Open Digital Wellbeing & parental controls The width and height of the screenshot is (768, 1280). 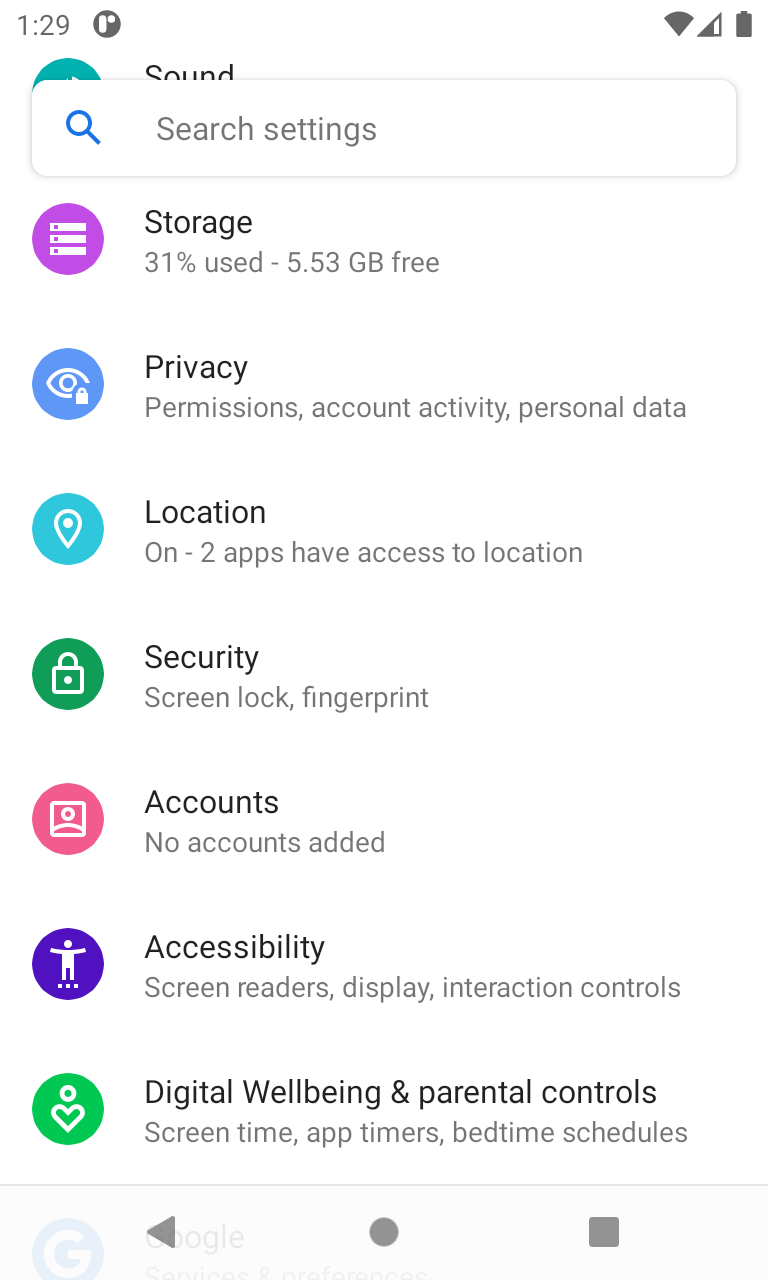(384, 1111)
